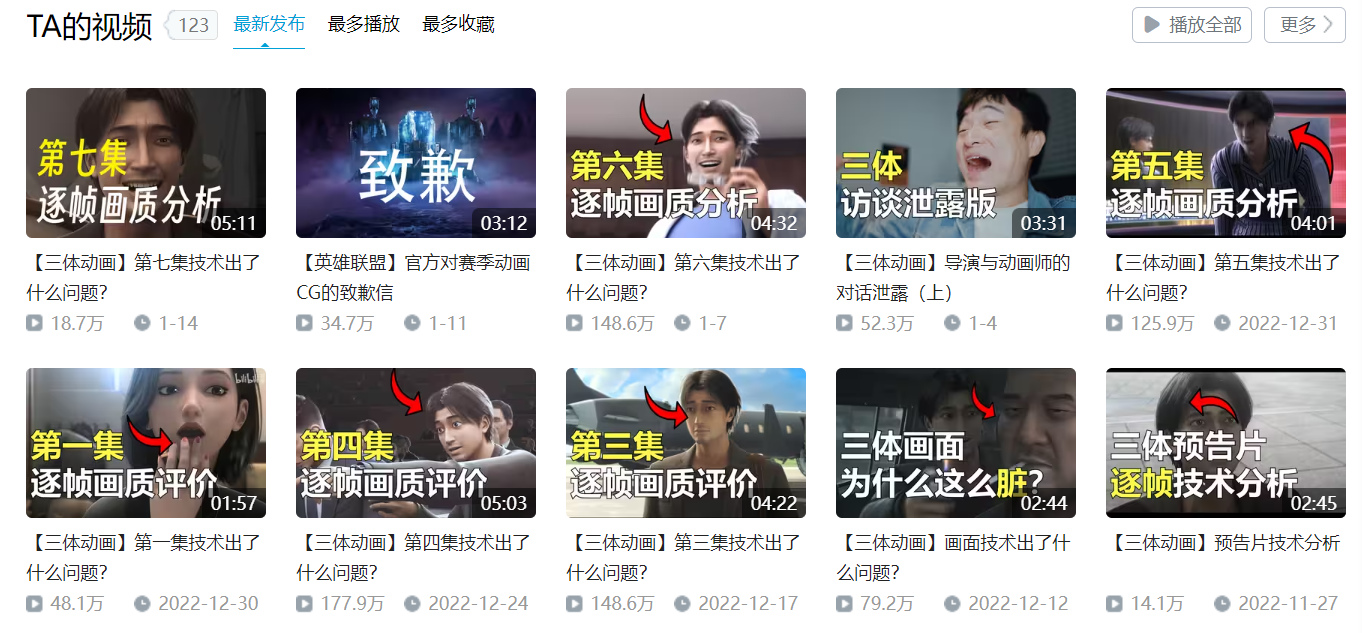Tap the 播放全部 button
This screenshot has width=1362, height=633.
[x=1191, y=25]
